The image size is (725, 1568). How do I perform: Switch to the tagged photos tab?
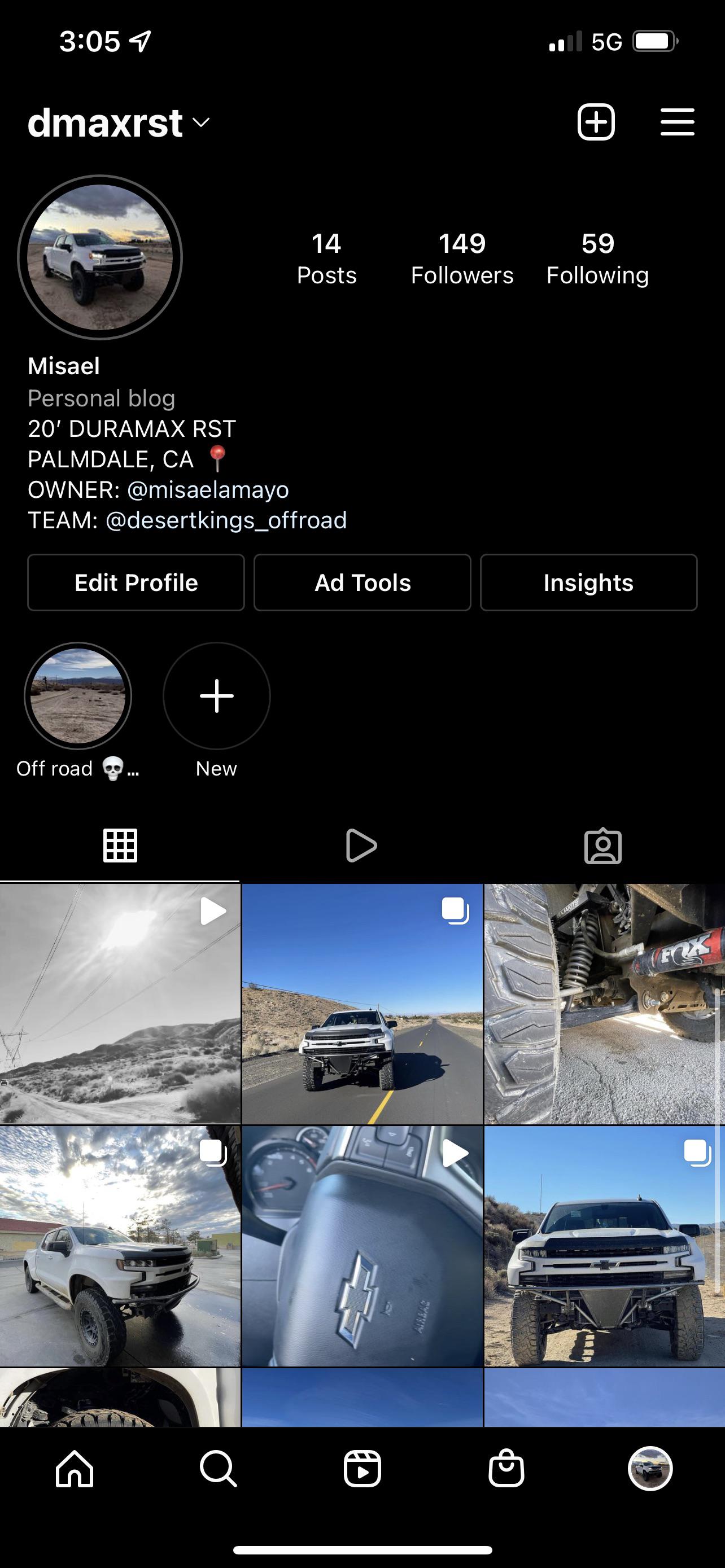pyautogui.click(x=602, y=846)
